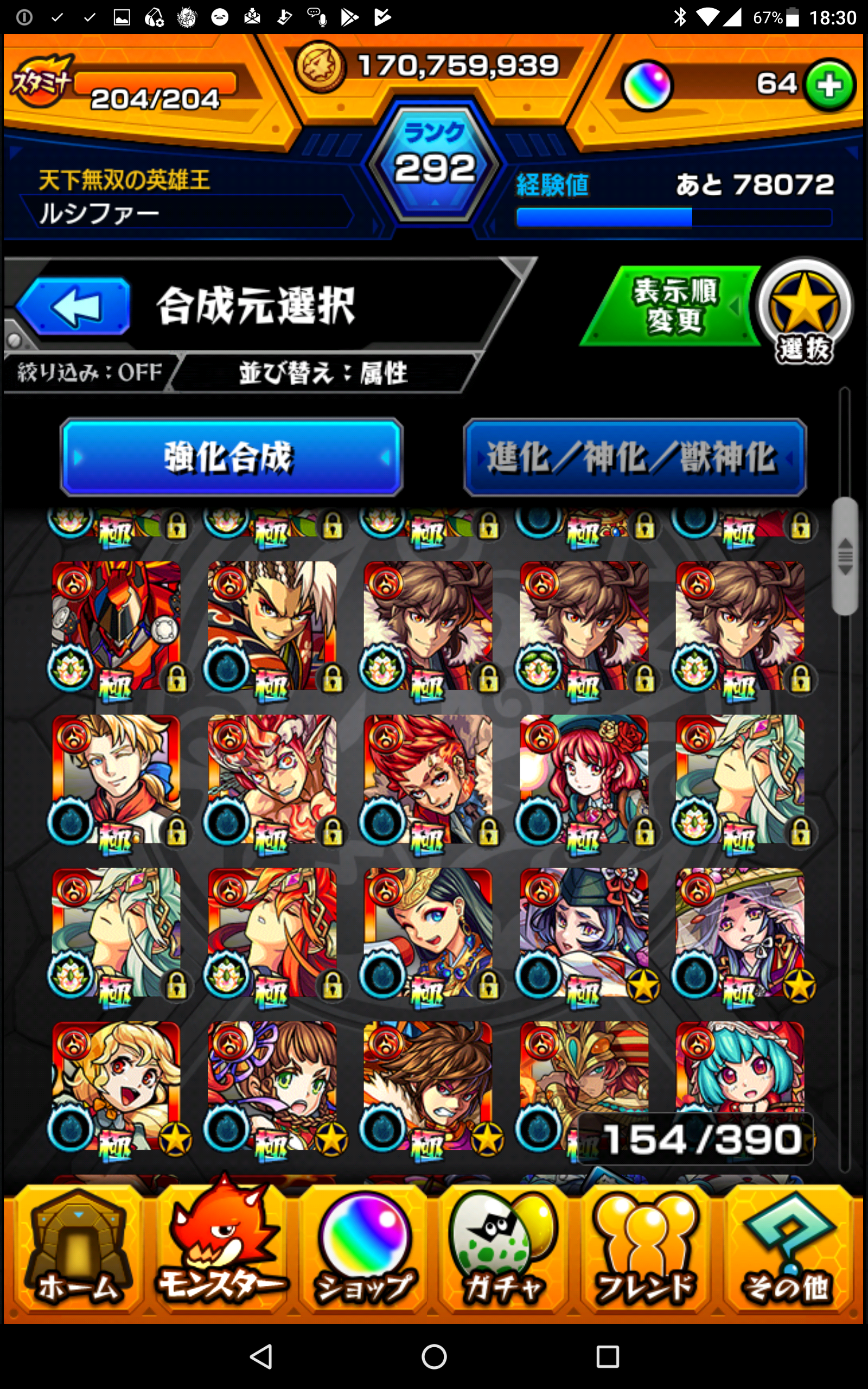Open the ショップ tab
The width and height of the screenshot is (868, 1389).
click(364, 1250)
